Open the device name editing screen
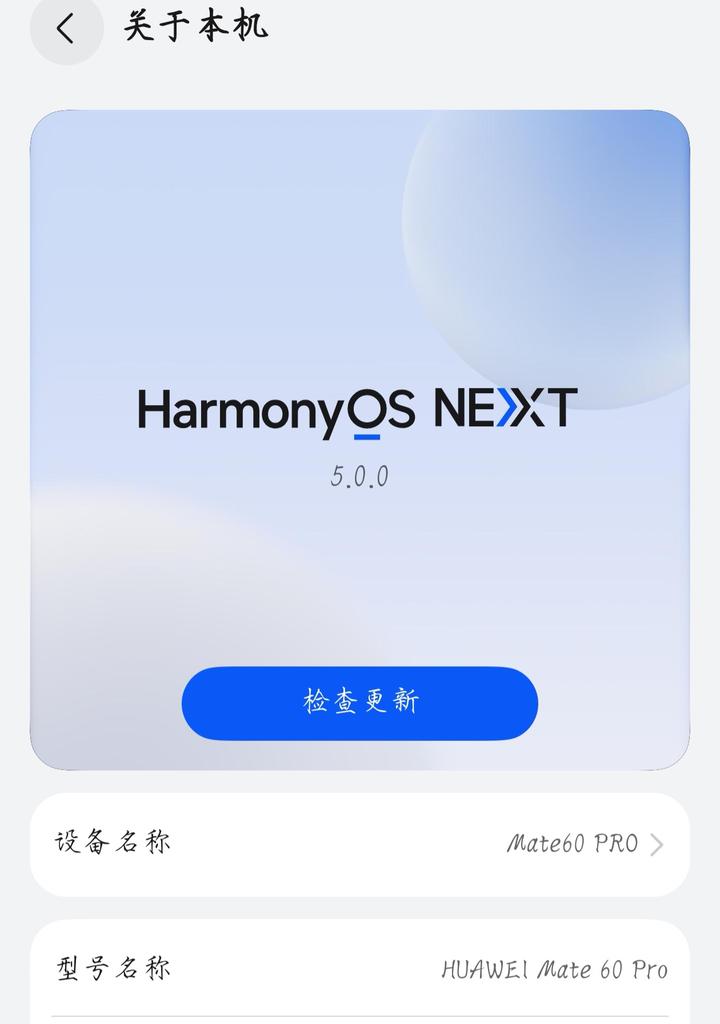 pyautogui.click(x=360, y=843)
